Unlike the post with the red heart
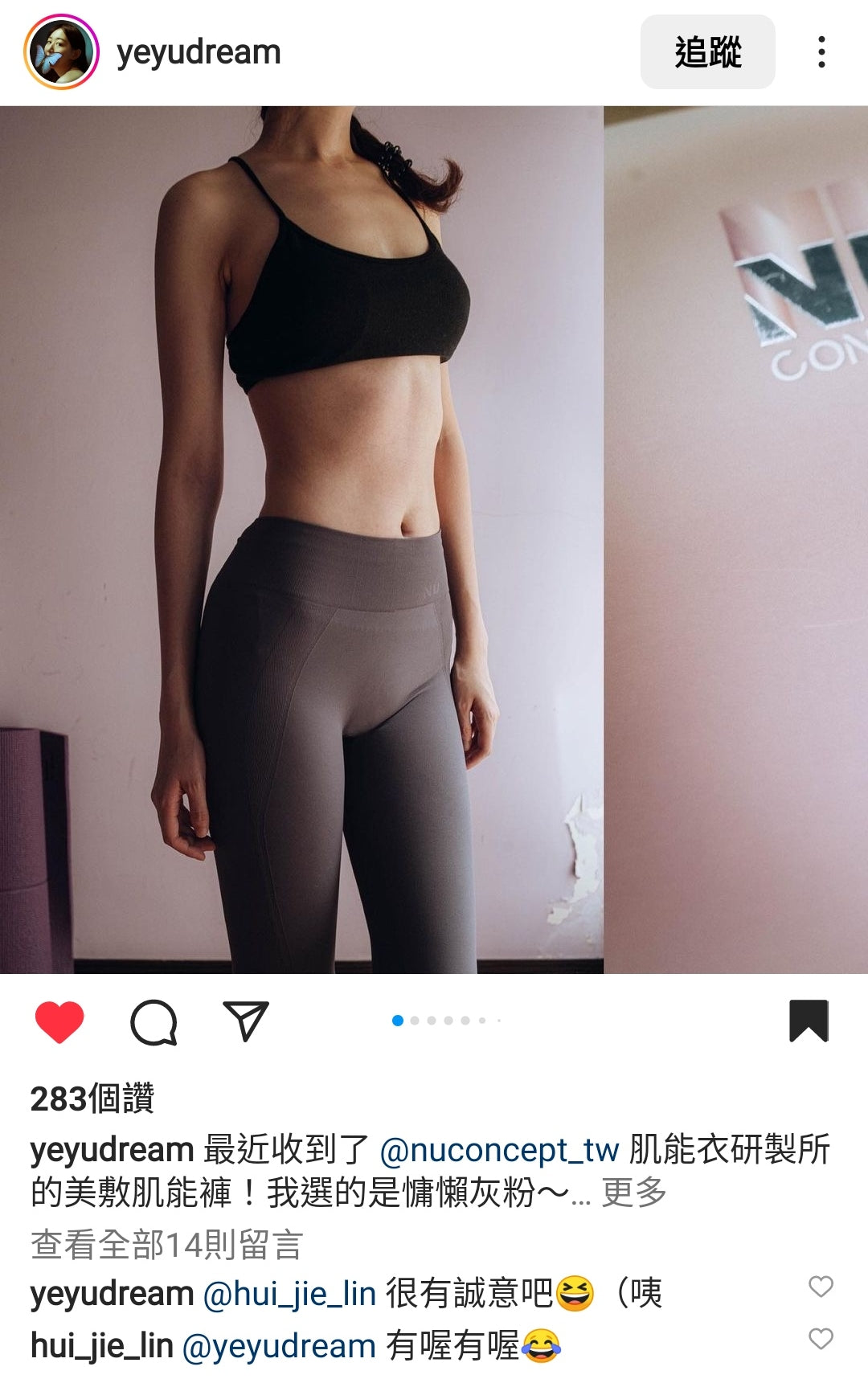The height and width of the screenshot is (1379, 868). click(x=59, y=1022)
